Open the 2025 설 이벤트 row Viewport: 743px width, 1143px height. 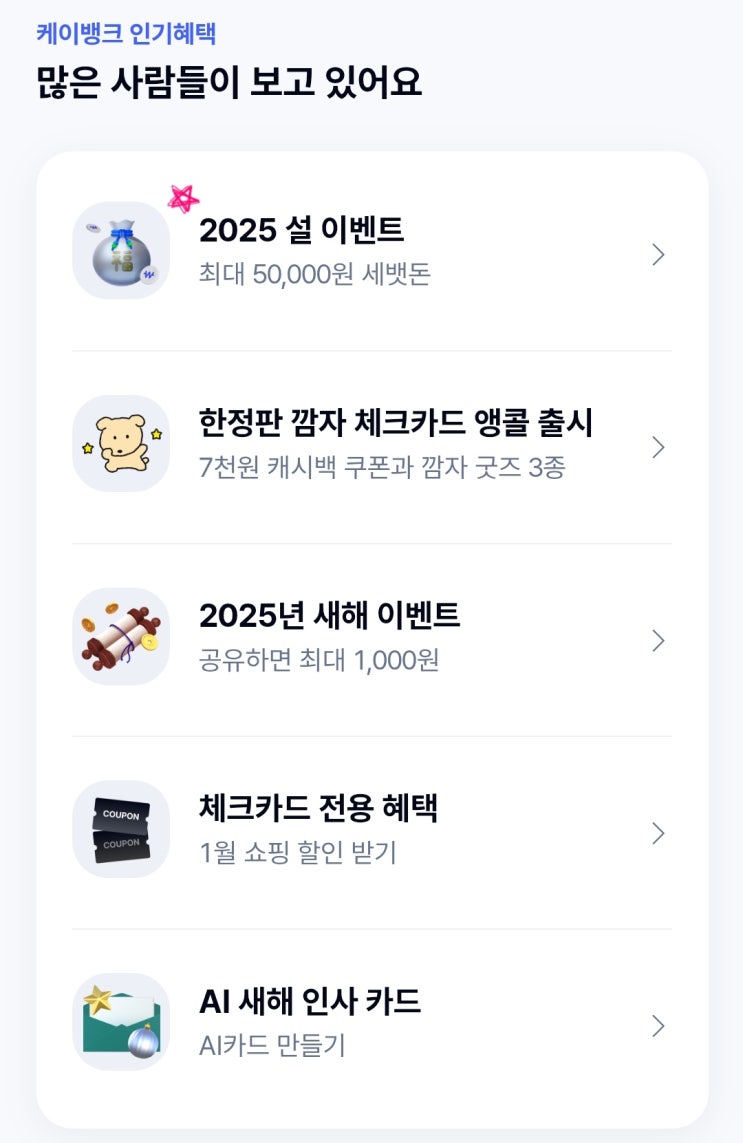pyautogui.click(x=371, y=251)
